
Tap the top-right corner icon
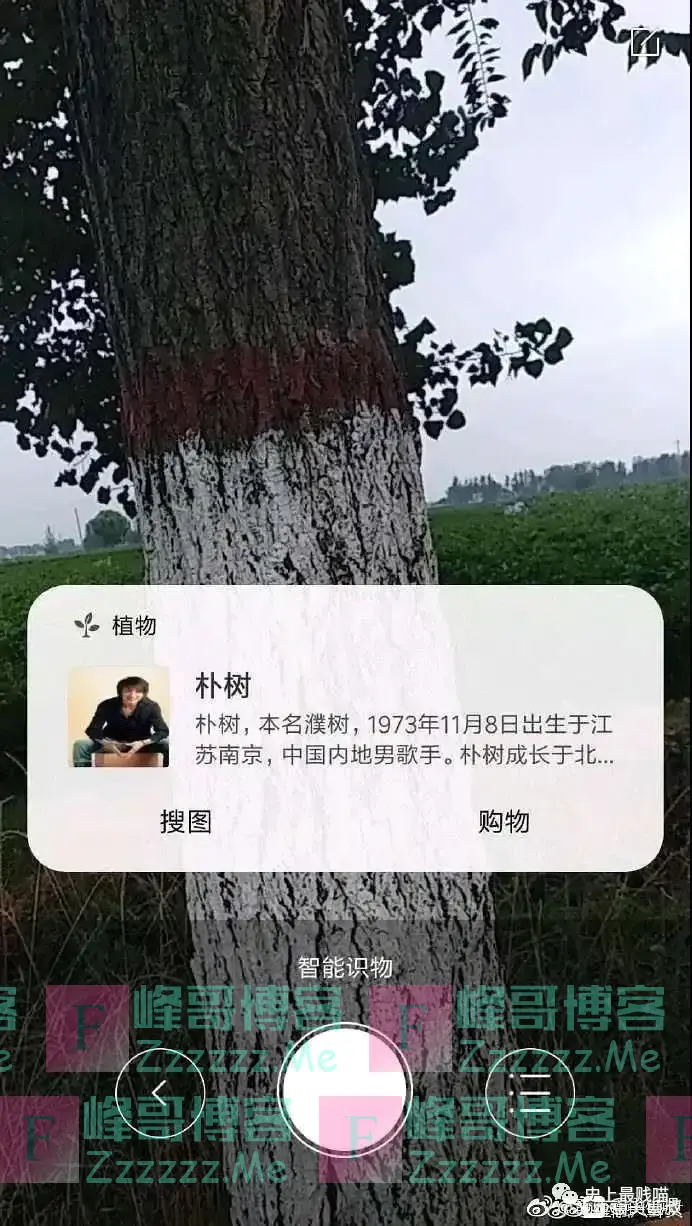point(645,42)
